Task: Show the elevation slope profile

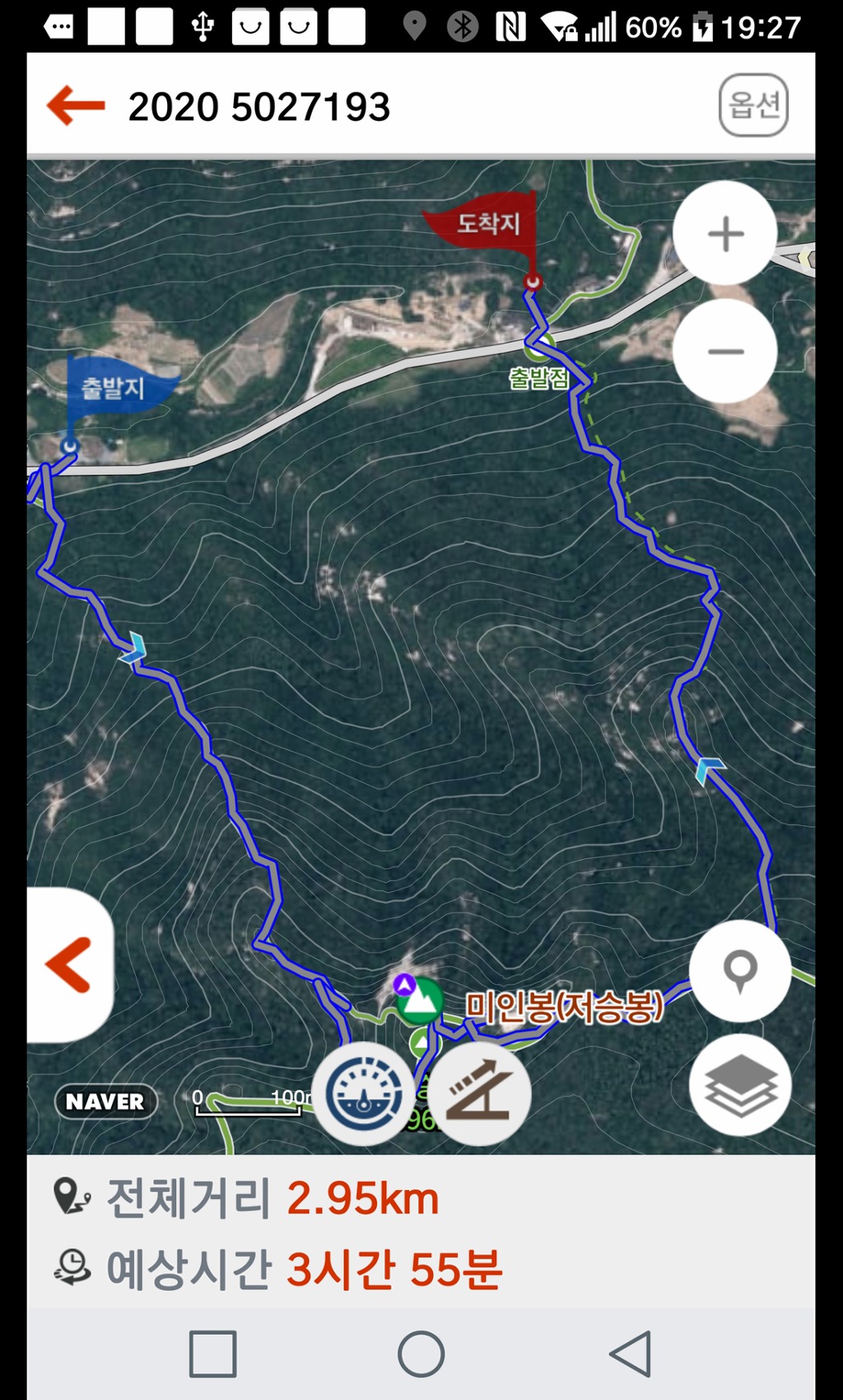Action: point(479,1094)
